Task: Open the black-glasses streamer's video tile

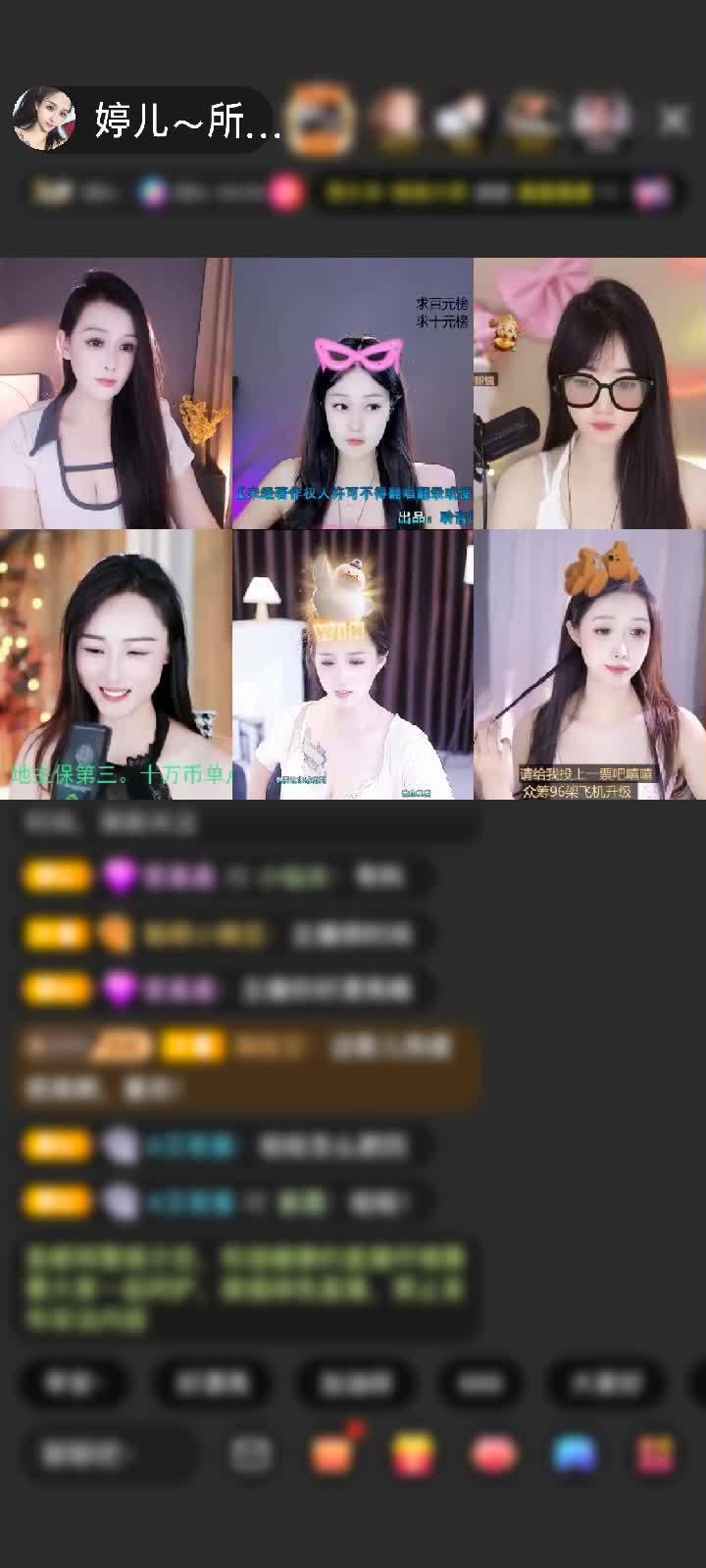Action: [x=589, y=394]
